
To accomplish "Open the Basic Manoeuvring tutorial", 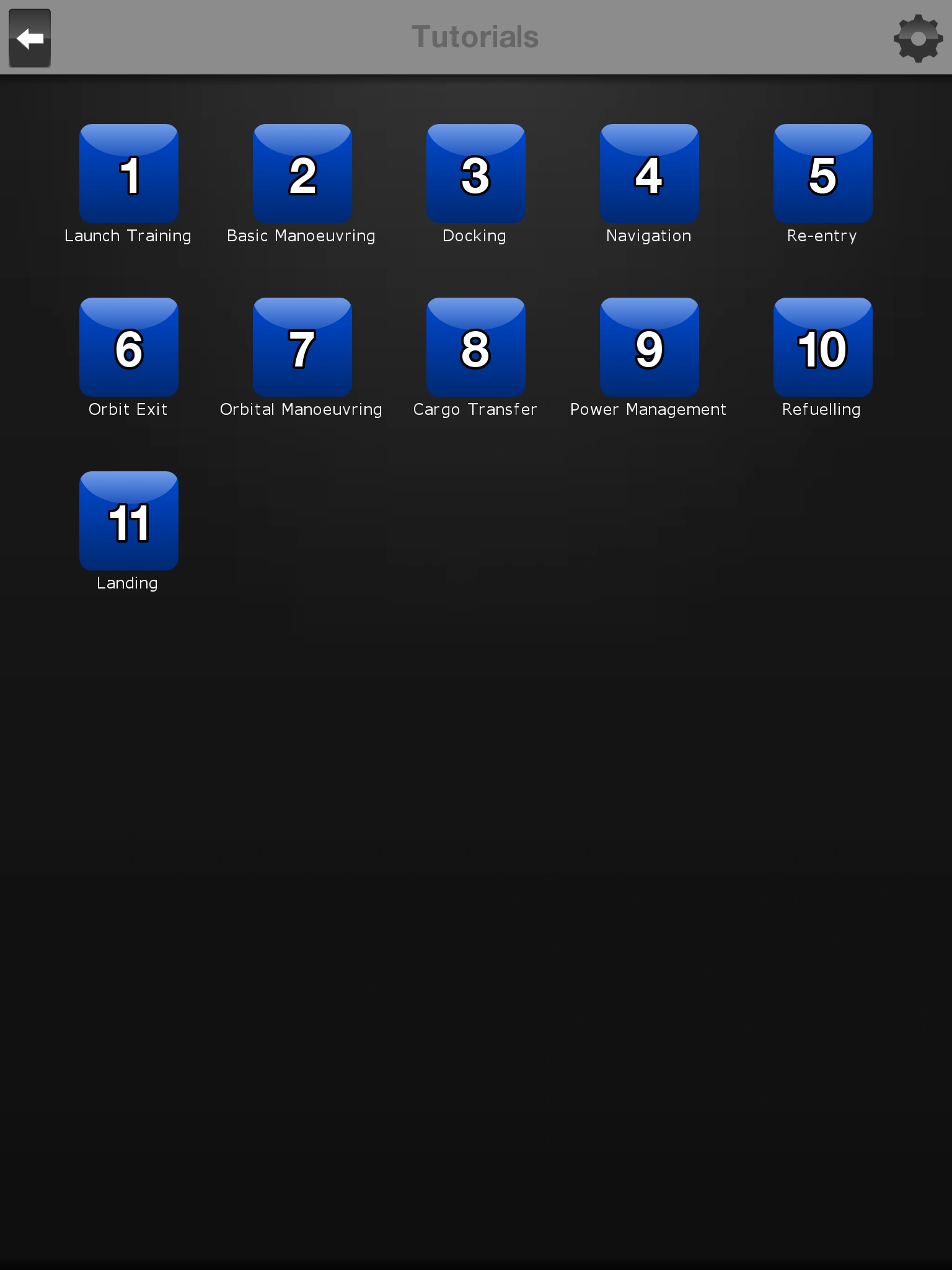I will pos(302,174).
